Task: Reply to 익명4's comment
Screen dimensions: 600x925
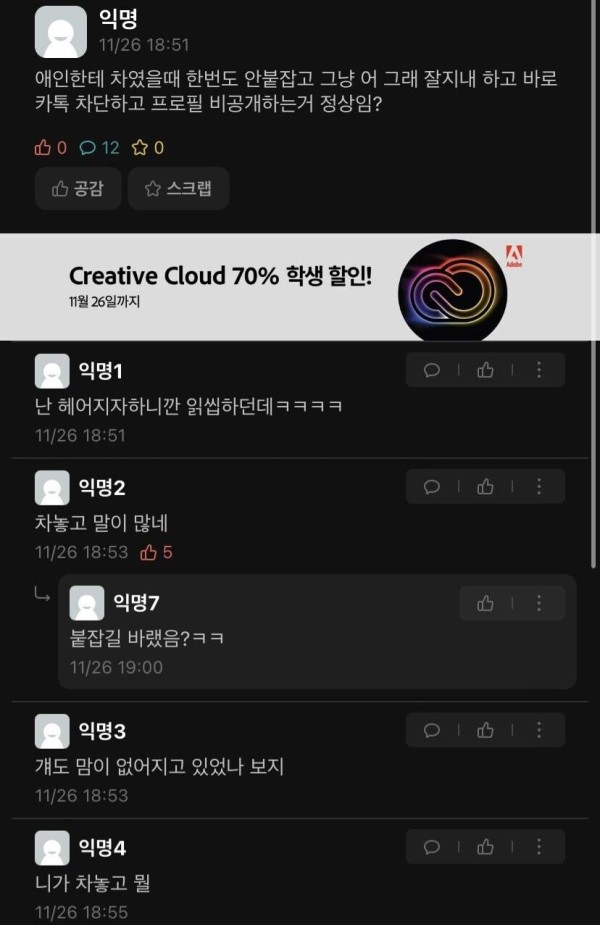Action: tap(432, 847)
